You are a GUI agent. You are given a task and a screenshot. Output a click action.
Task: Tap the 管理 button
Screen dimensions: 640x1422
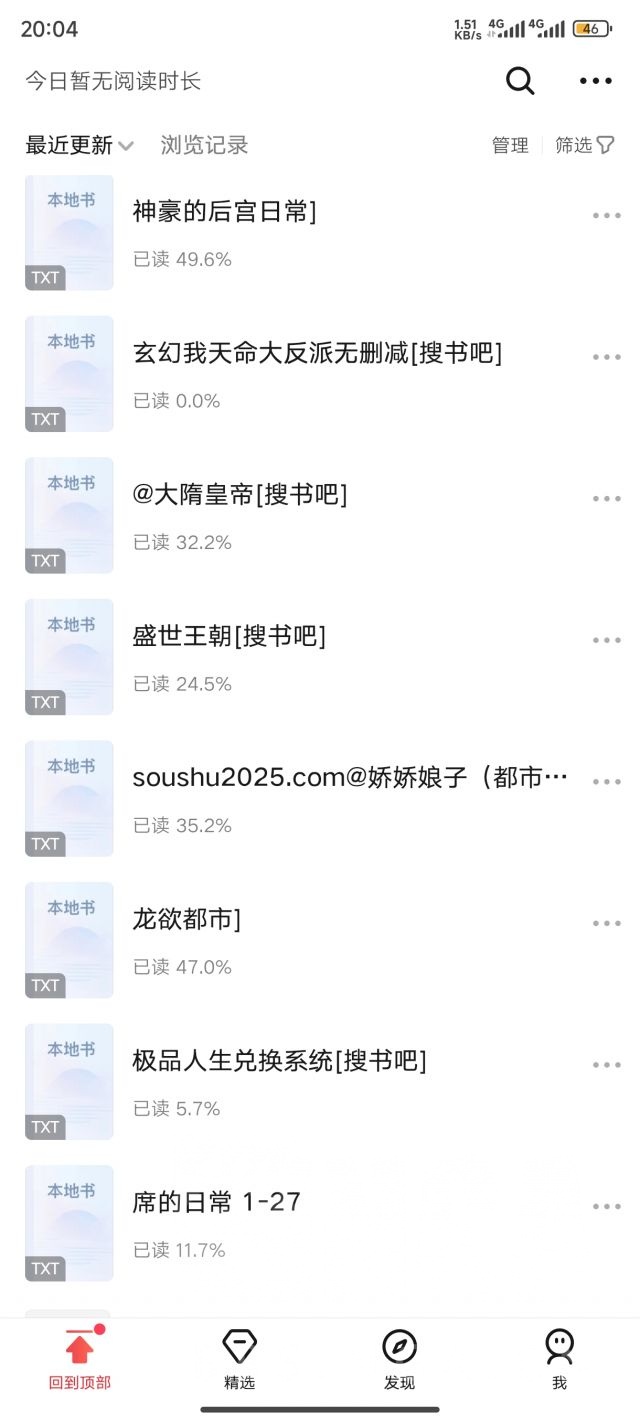tap(510, 145)
